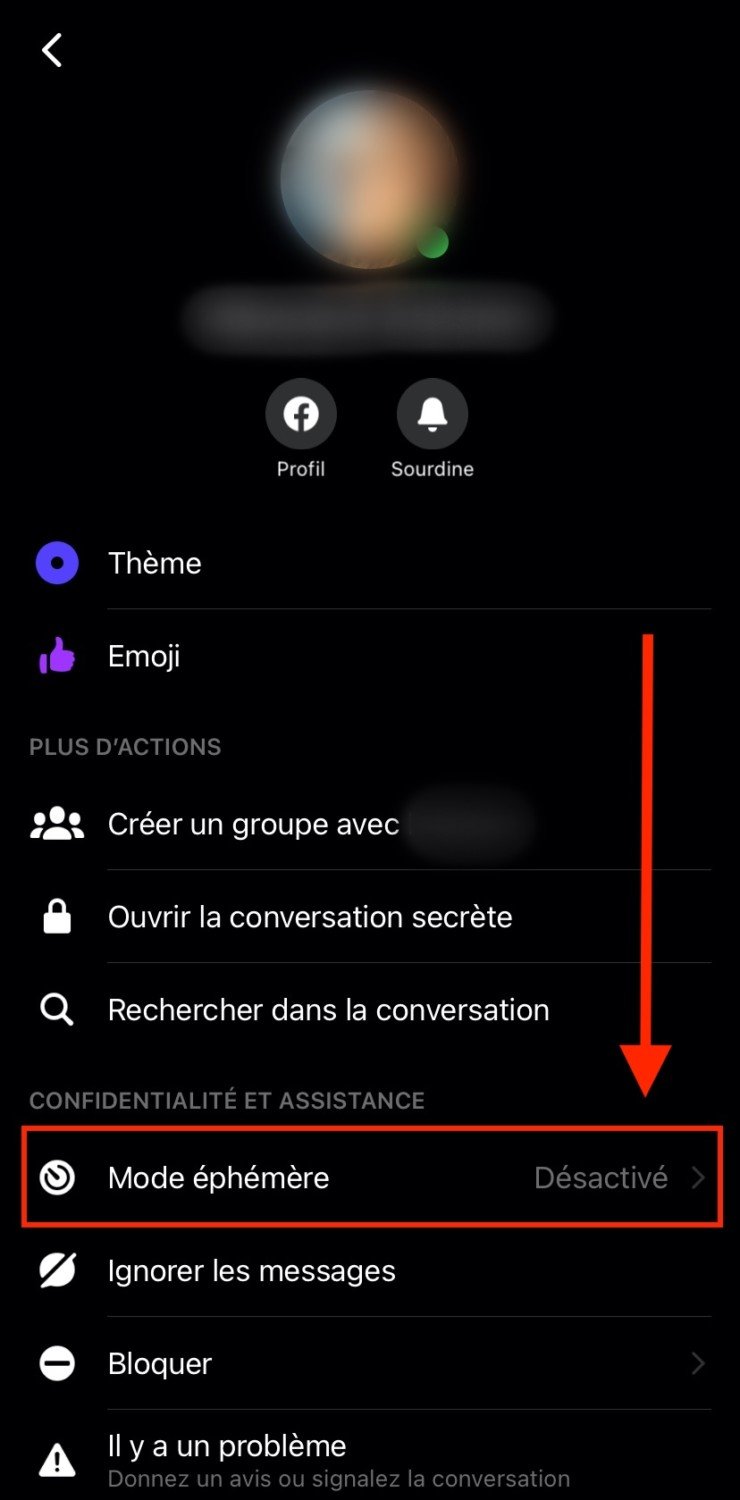This screenshot has height=1500, width=740.
Task: Tap Rechercher dans la conversation
Action: (328, 1010)
